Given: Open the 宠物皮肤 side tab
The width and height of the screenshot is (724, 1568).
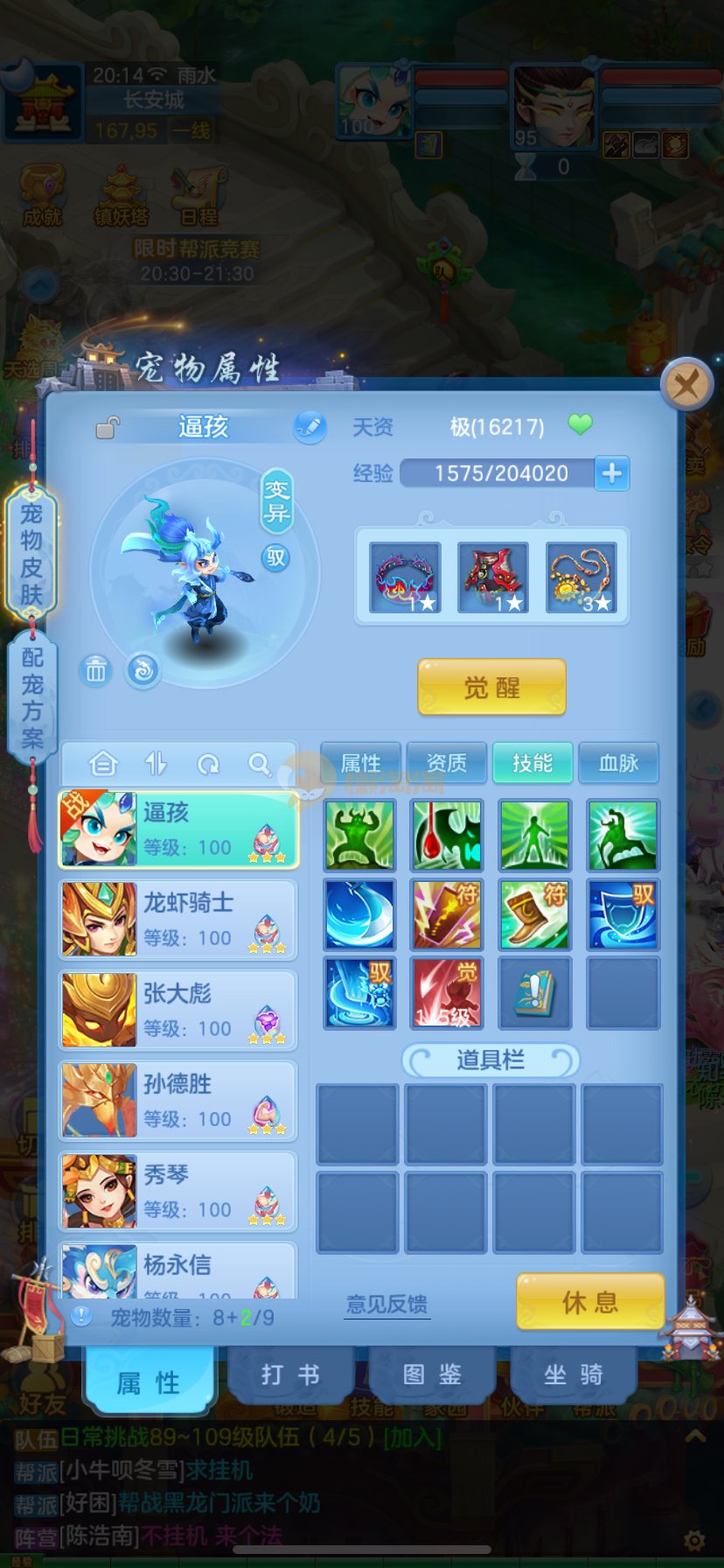Looking at the screenshot, I should pos(31,554).
